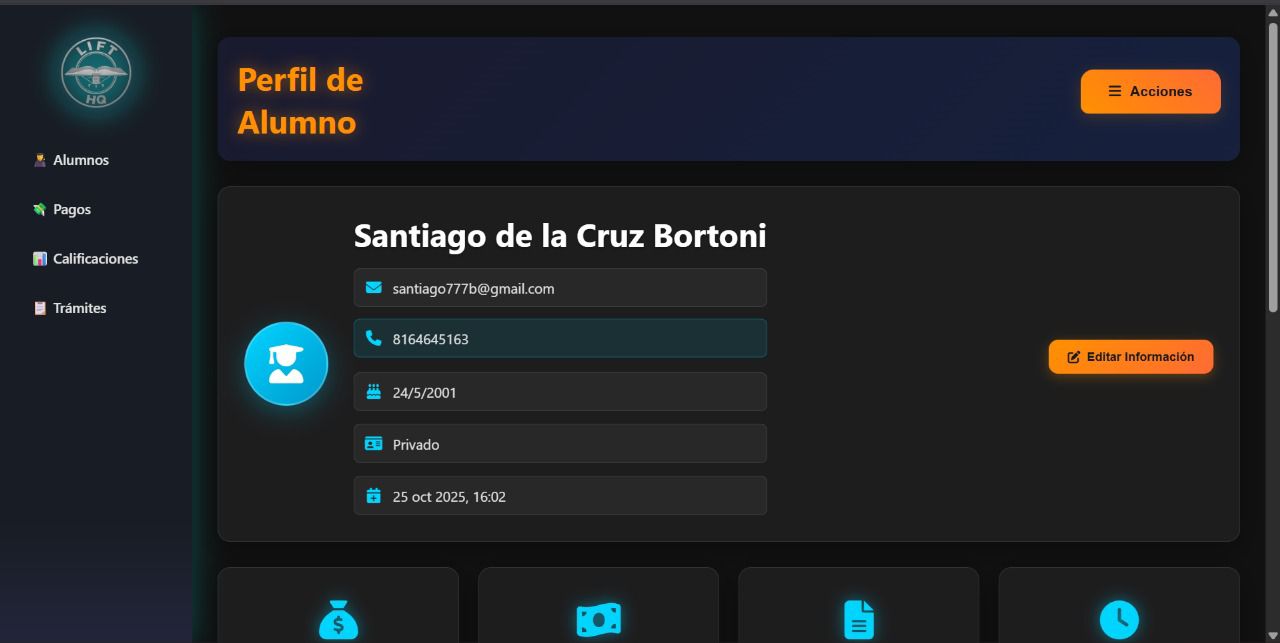Open the Alumnos section in sidebar
This screenshot has width=1280, height=643.
click(x=80, y=160)
